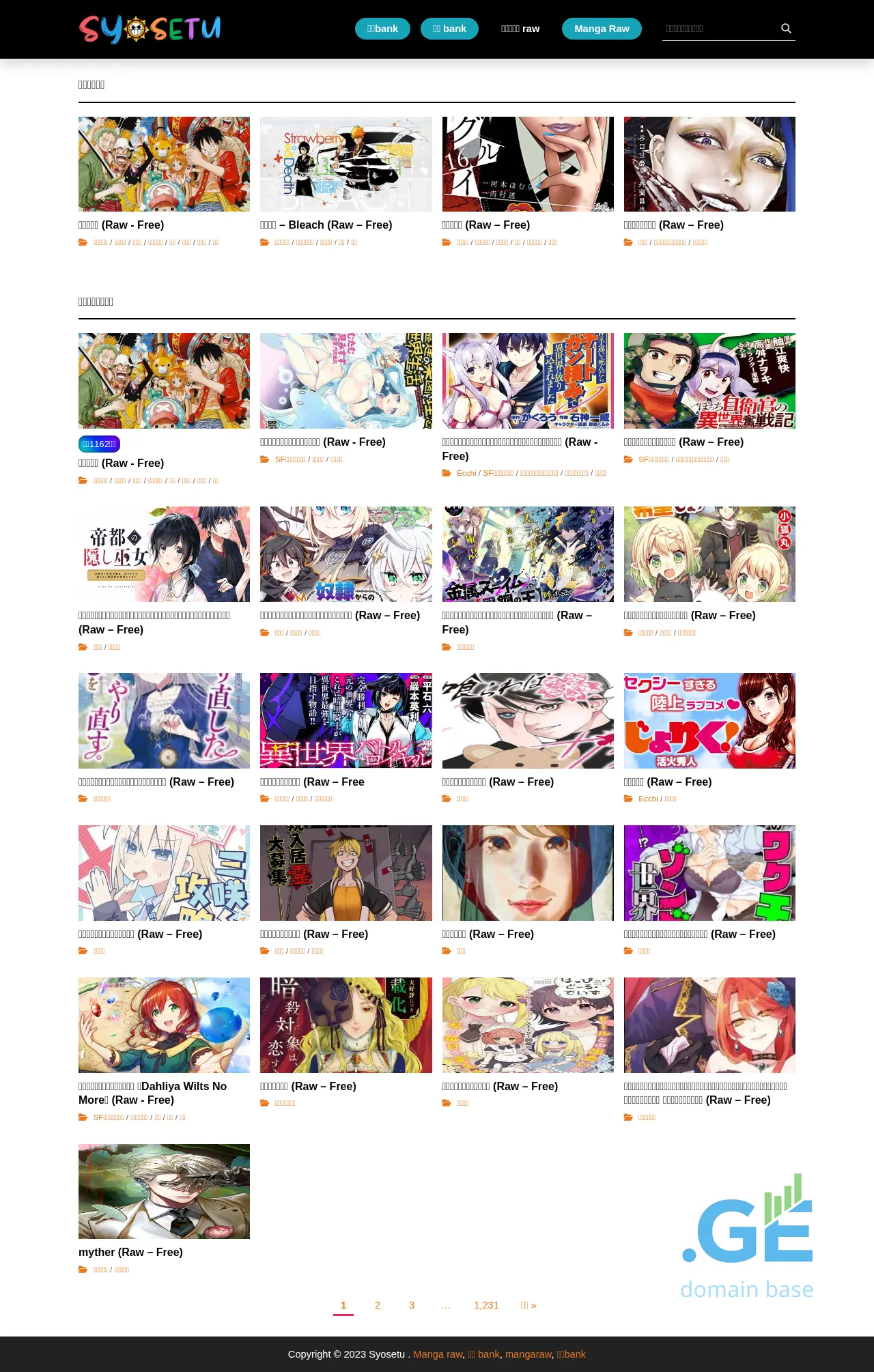This screenshot has height=1372, width=874.
Task: Go to page 3
Action: (x=412, y=1305)
